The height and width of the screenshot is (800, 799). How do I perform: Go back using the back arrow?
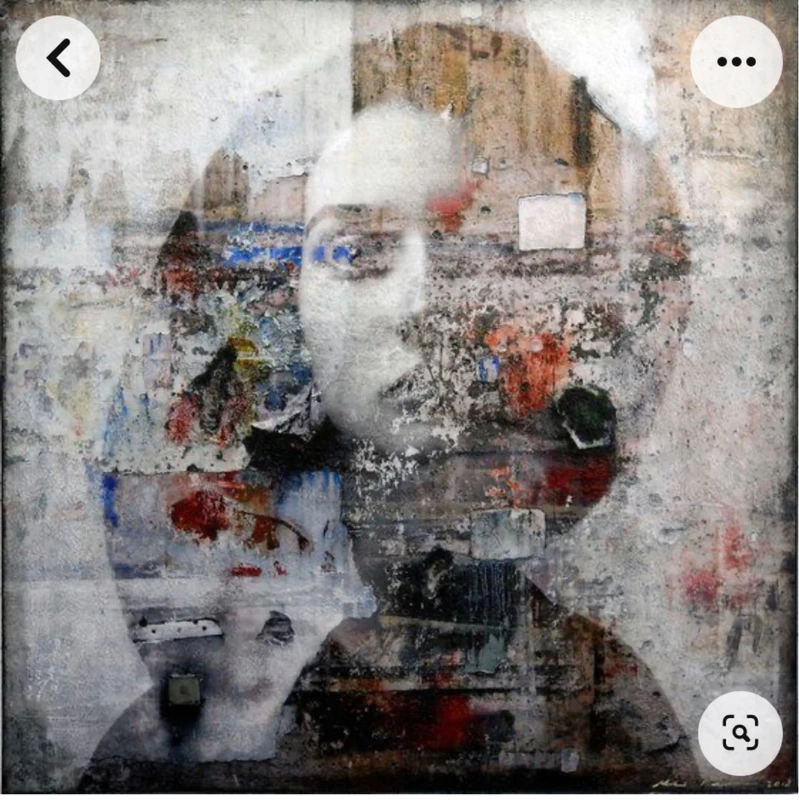[x=58, y=59]
